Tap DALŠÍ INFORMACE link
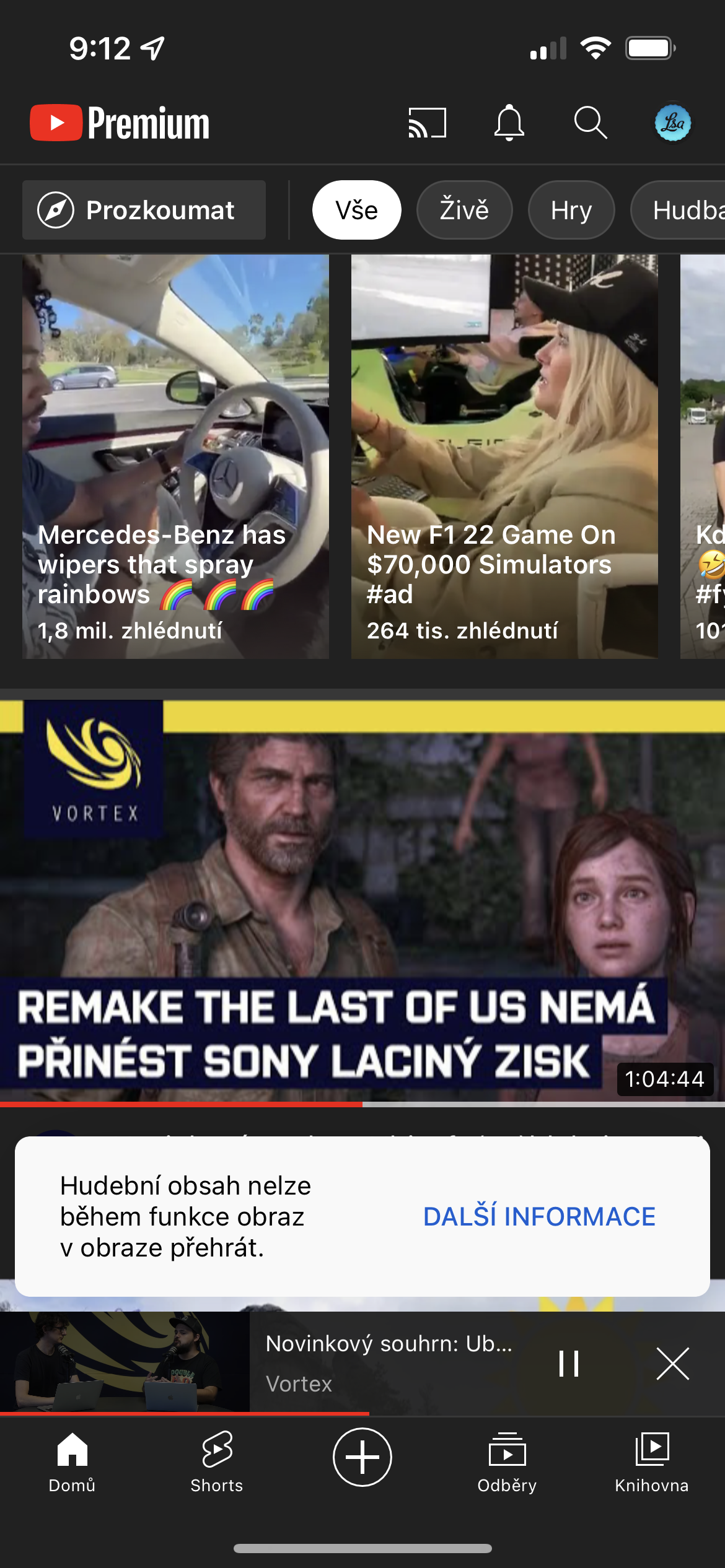725x1568 pixels. tap(538, 1217)
